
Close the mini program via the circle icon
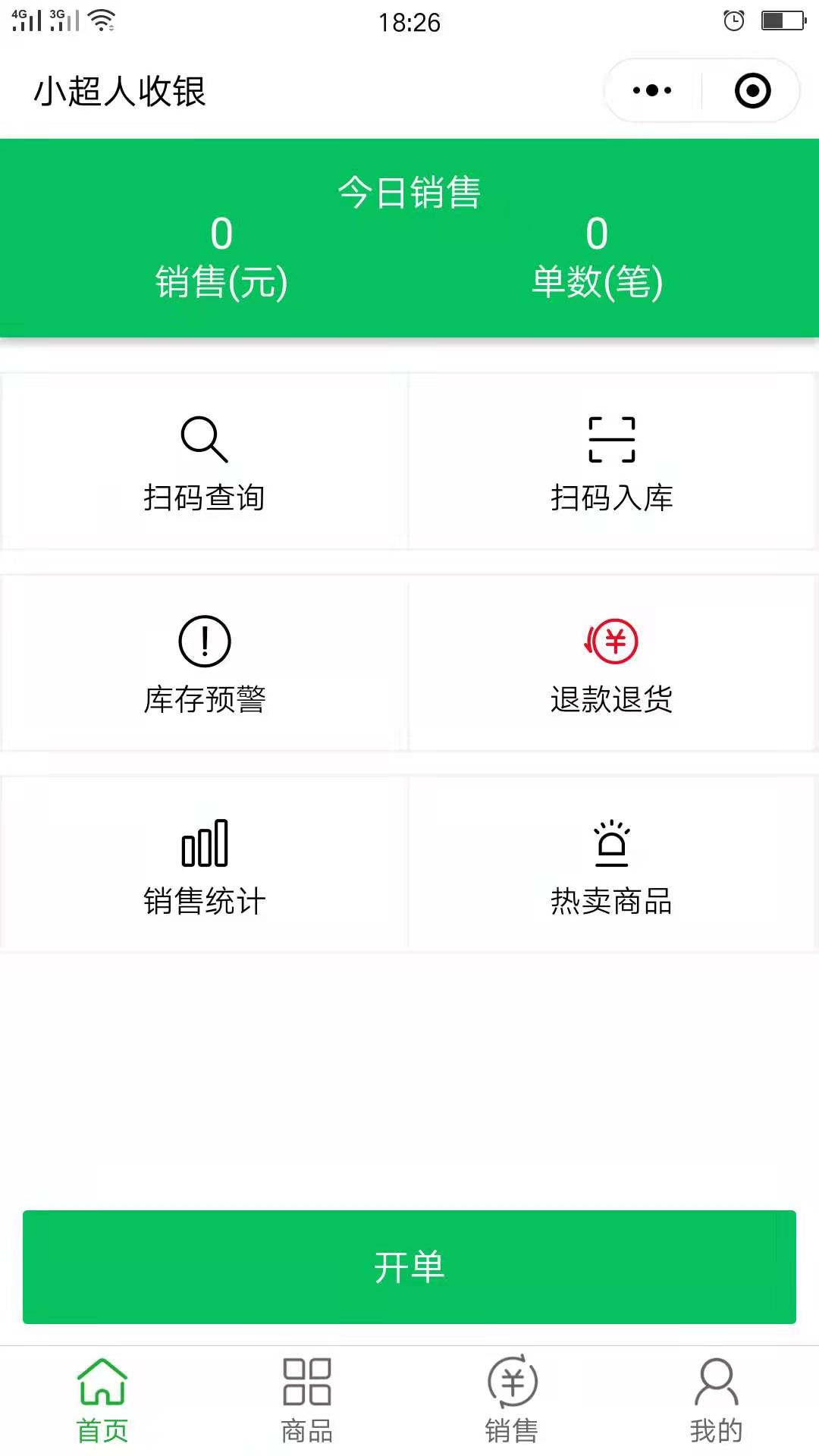(752, 91)
